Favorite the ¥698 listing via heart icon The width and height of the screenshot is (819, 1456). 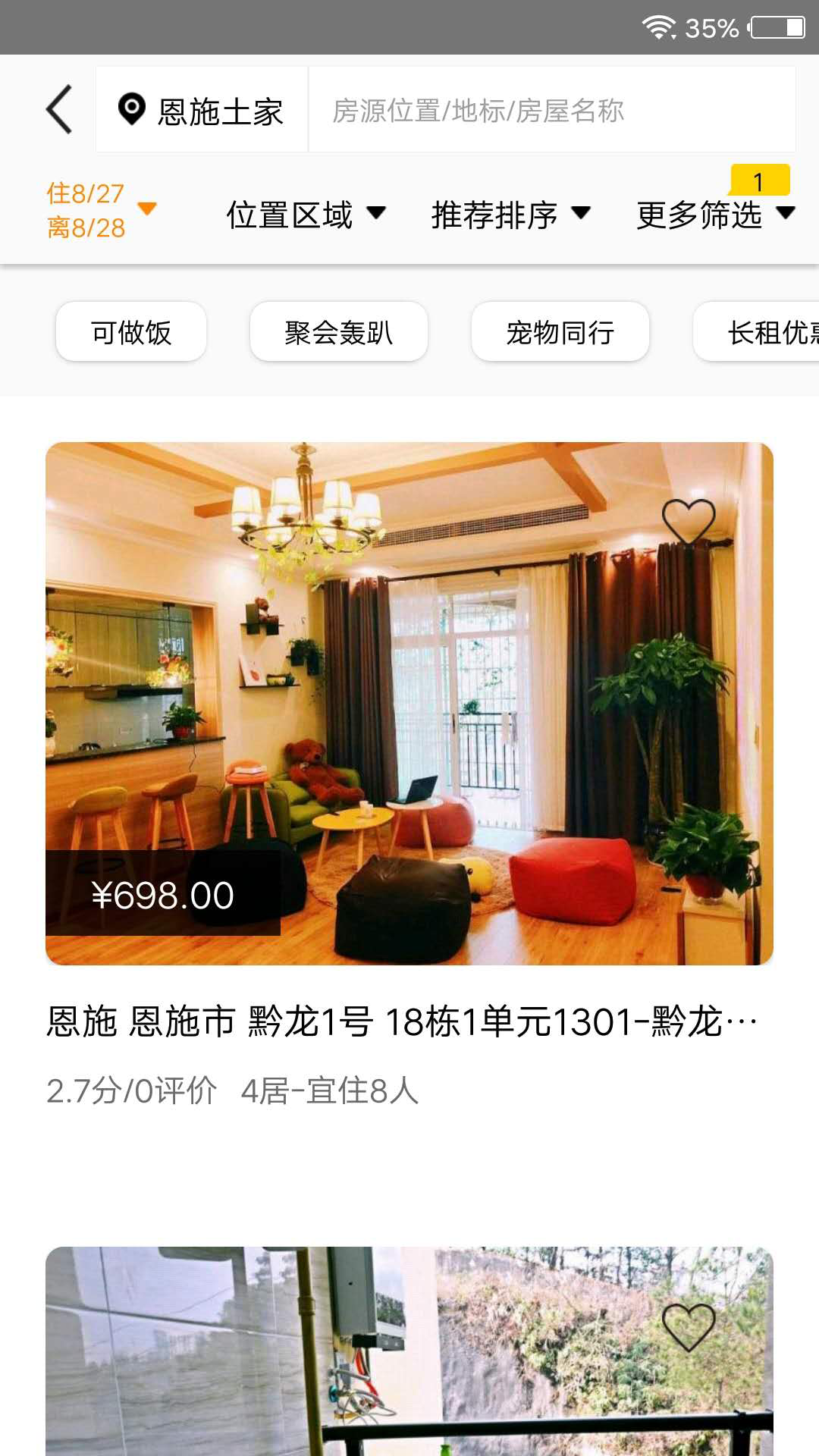click(689, 520)
